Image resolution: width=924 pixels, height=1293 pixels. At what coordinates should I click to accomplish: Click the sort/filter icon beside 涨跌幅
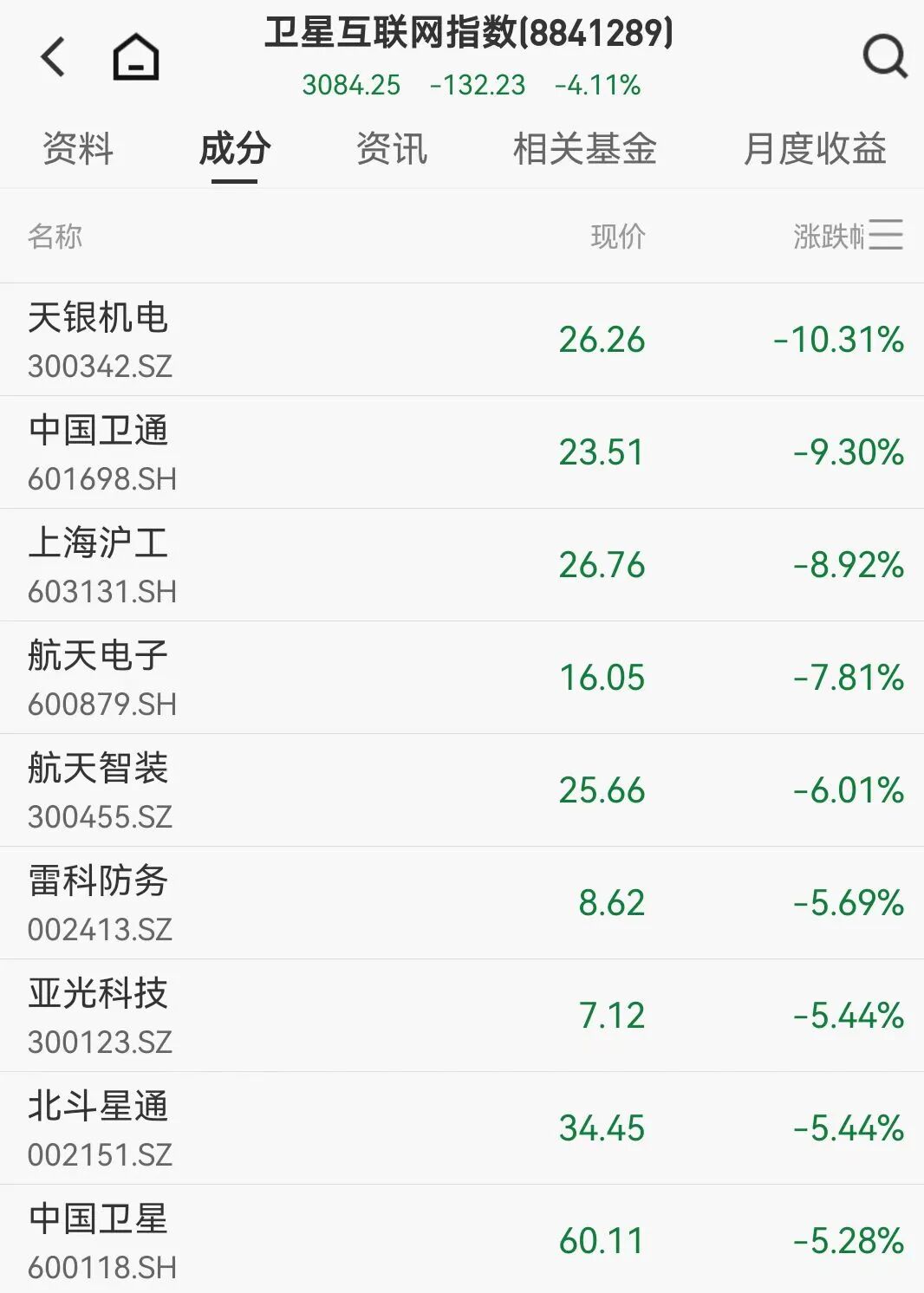886,236
